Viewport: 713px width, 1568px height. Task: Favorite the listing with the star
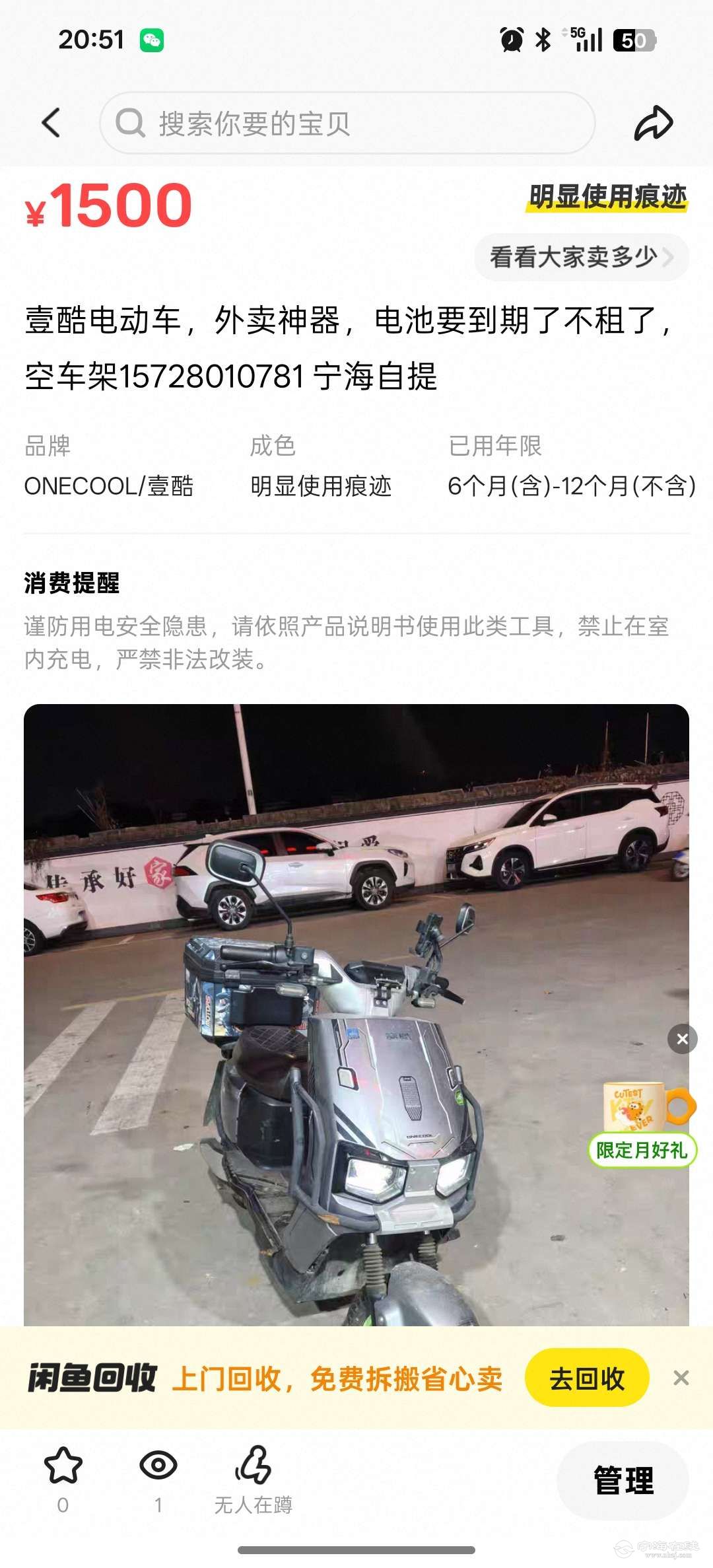pyautogui.click(x=63, y=1467)
